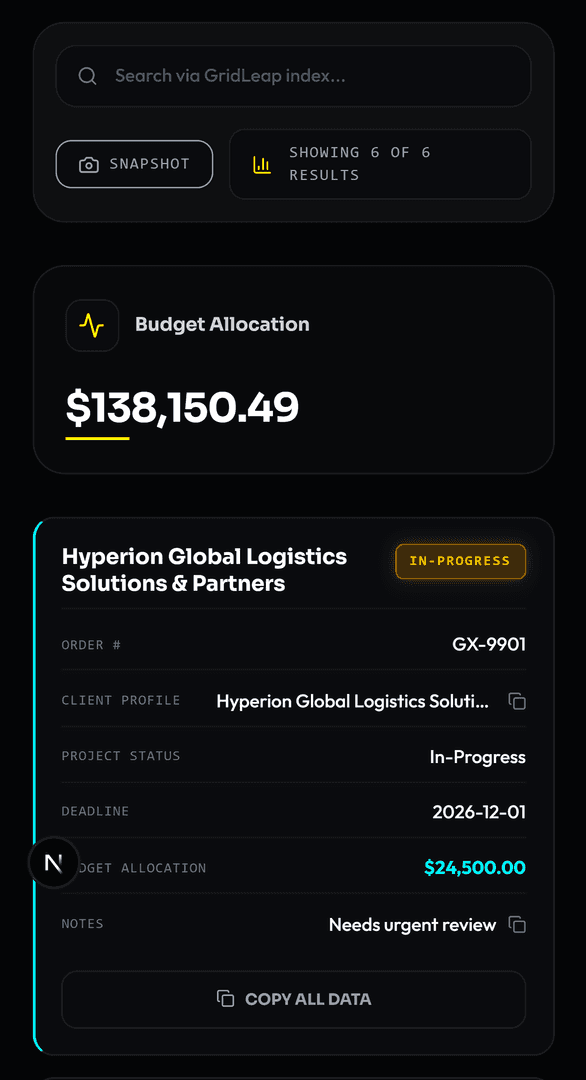This screenshot has height=1080, width=586.
Task: Tap the GridLeap index search field
Action: (x=293, y=76)
